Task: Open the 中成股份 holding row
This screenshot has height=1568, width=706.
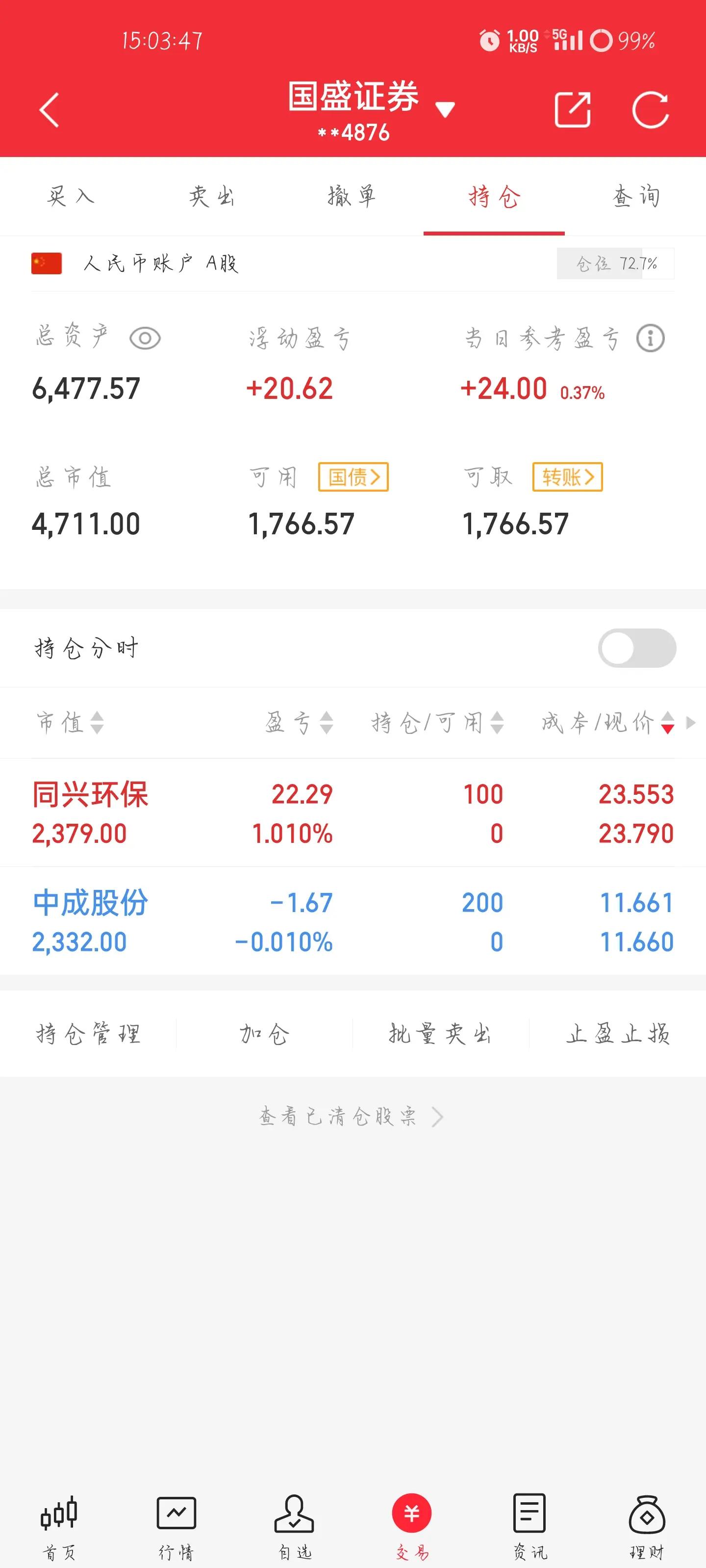Action: coord(353,921)
